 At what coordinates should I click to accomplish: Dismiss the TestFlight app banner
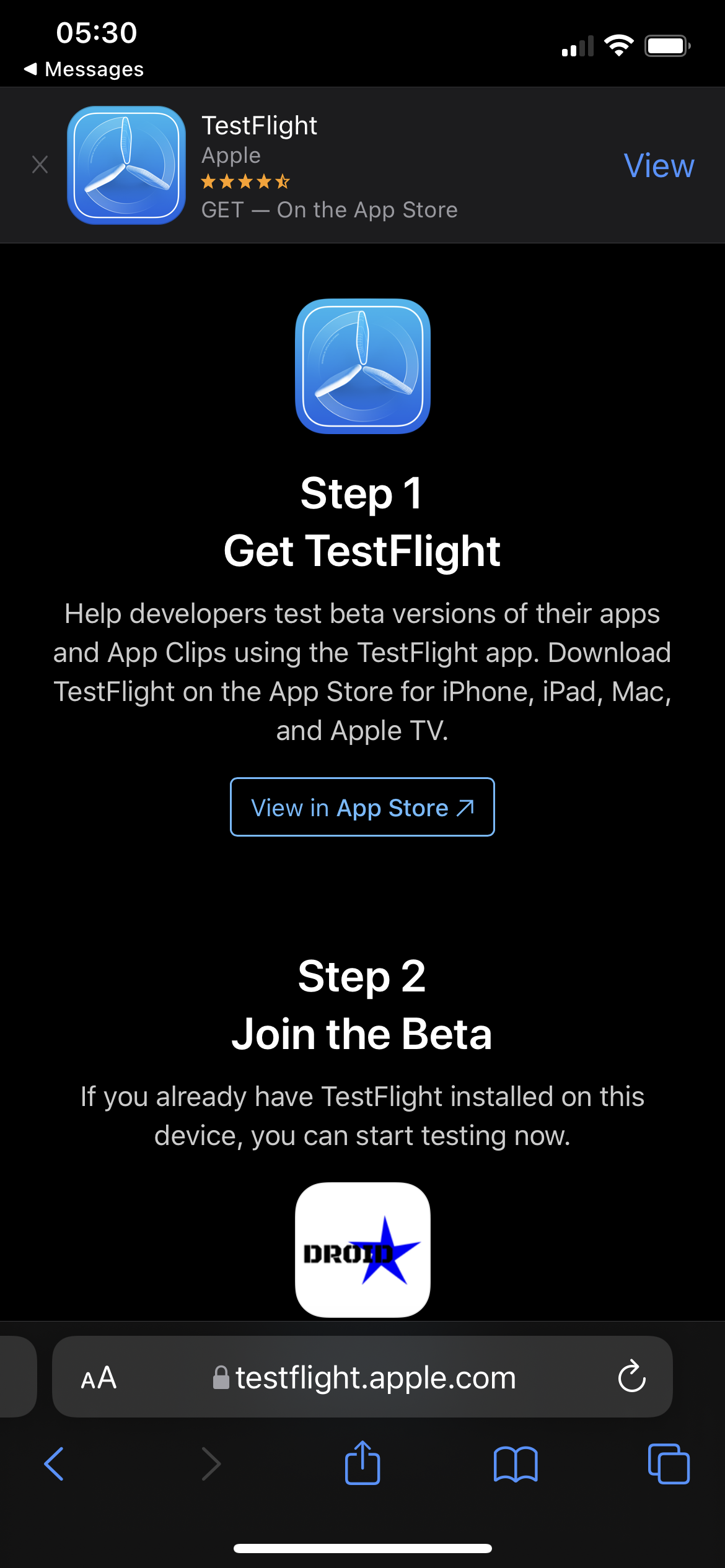40,165
